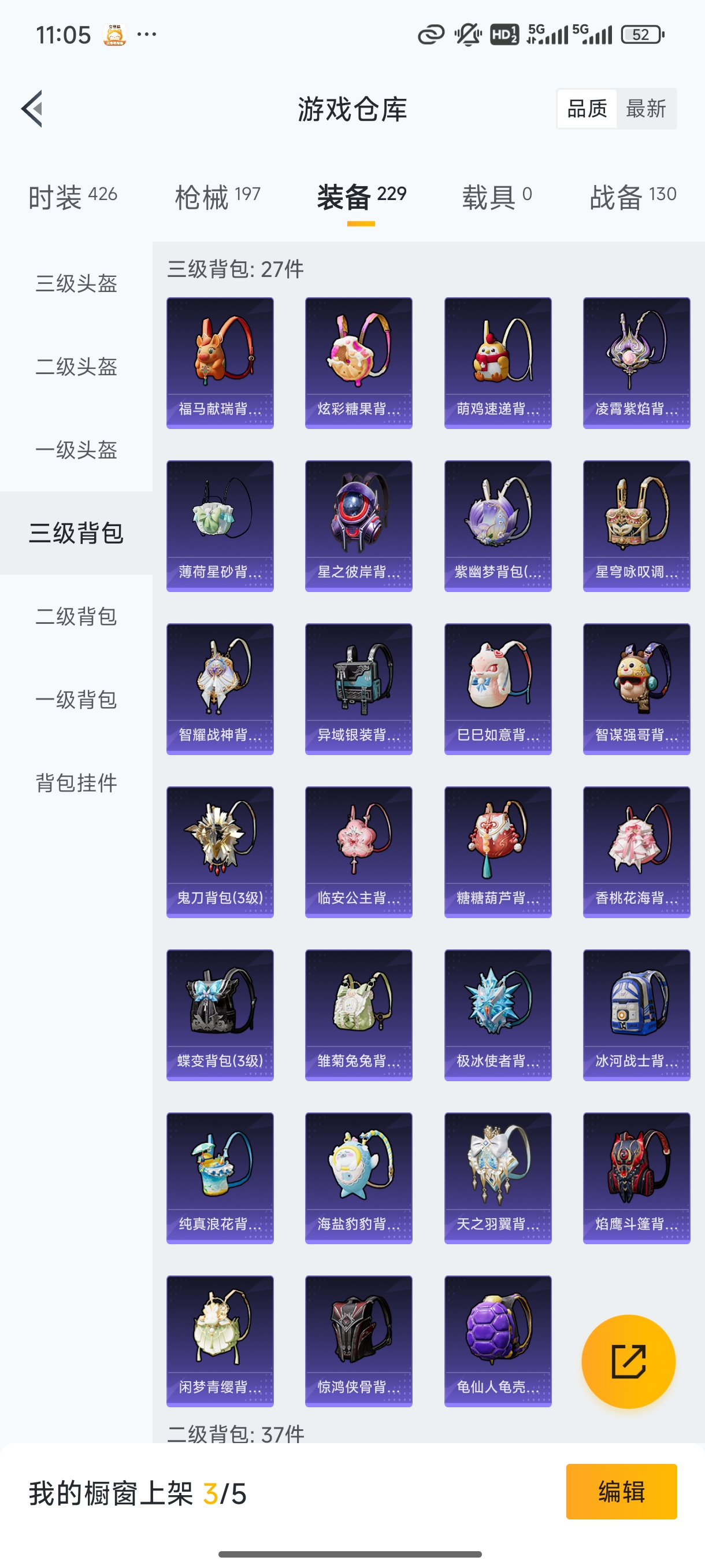Tap the orange share floating button
This screenshot has width=705, height=1568.
(628, 1361)
